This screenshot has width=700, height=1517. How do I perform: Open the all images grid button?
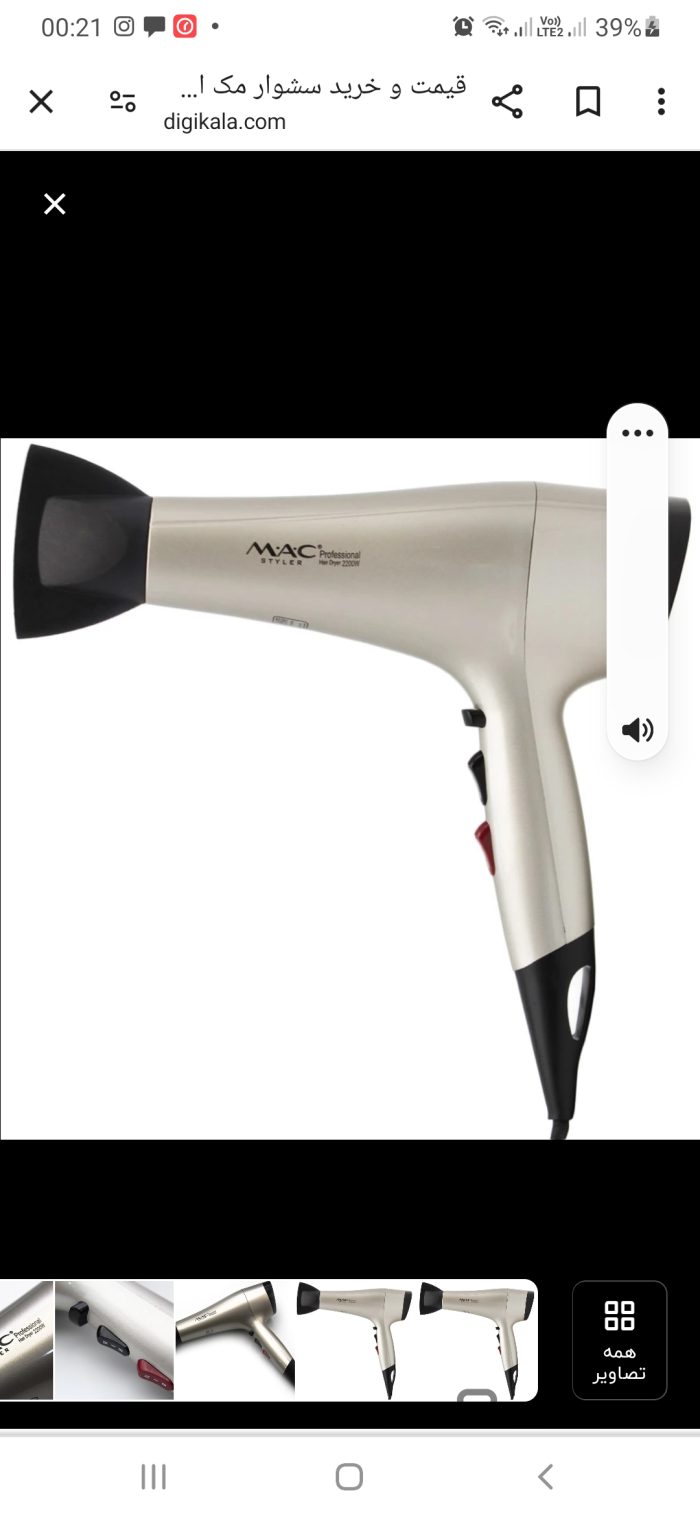pyautogui.click(x=619, y=1339)
